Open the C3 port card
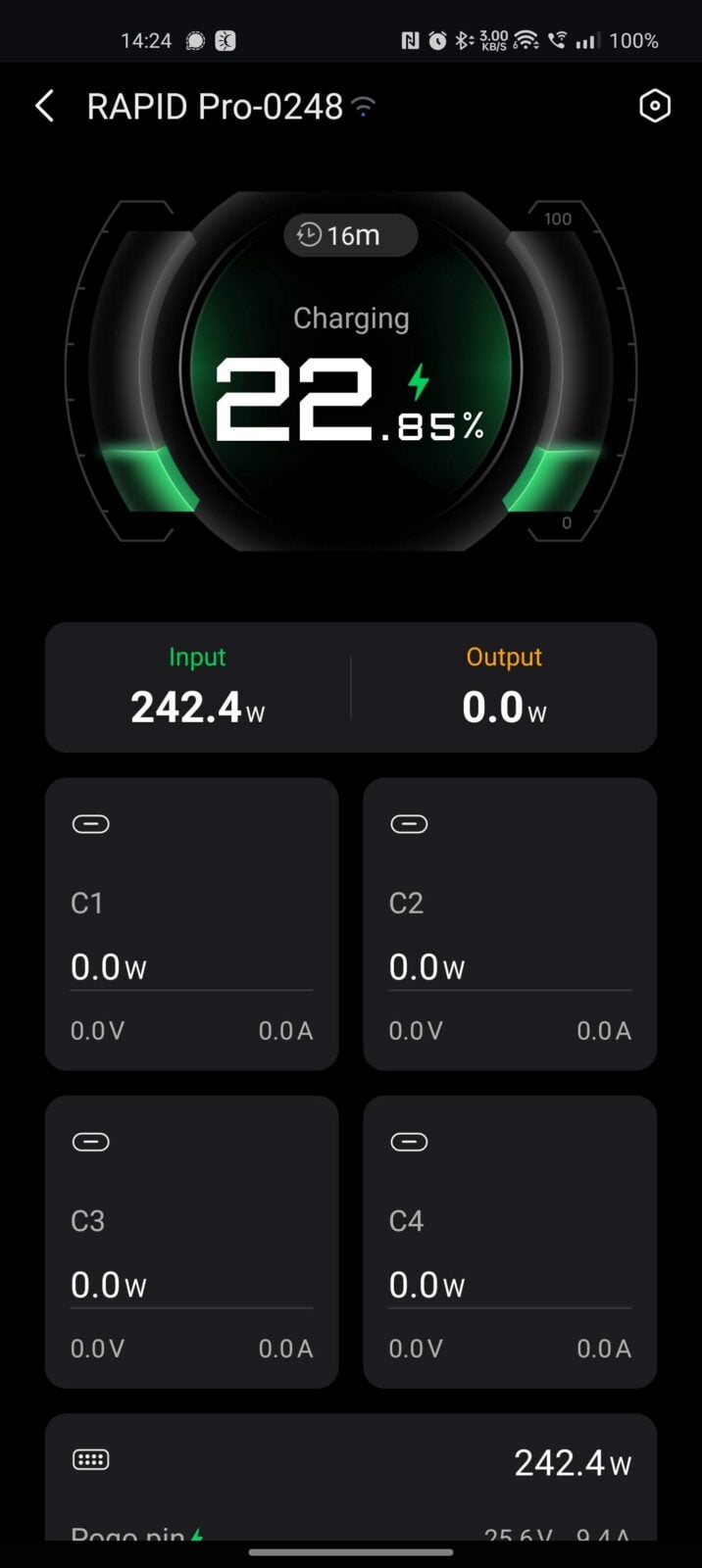Viewport: 702px width, 1568px height. coord(191,1241)
